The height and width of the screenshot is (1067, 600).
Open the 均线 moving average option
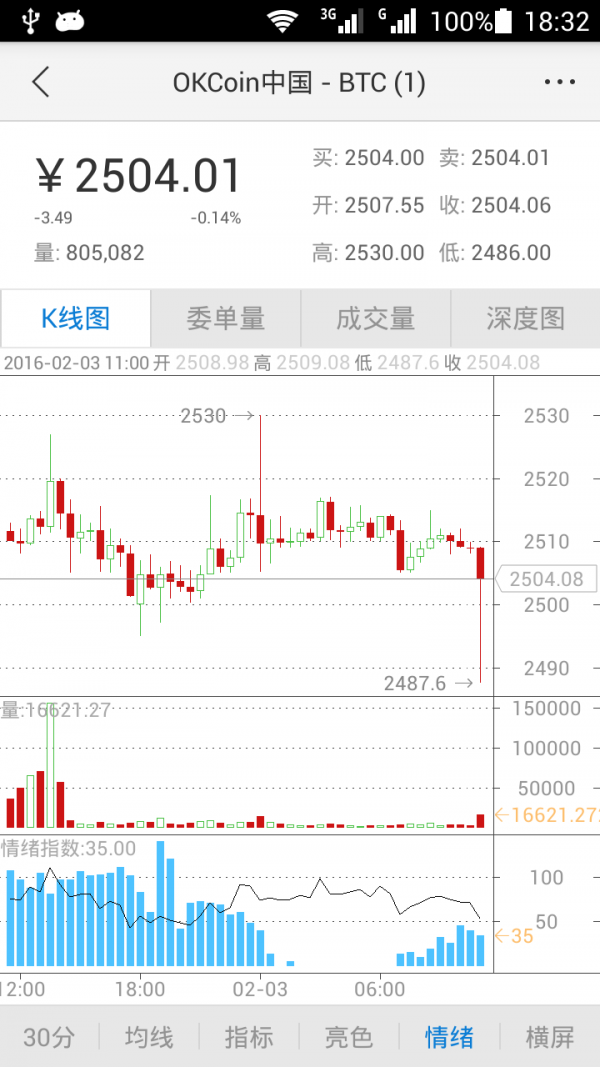point(149,1037)
